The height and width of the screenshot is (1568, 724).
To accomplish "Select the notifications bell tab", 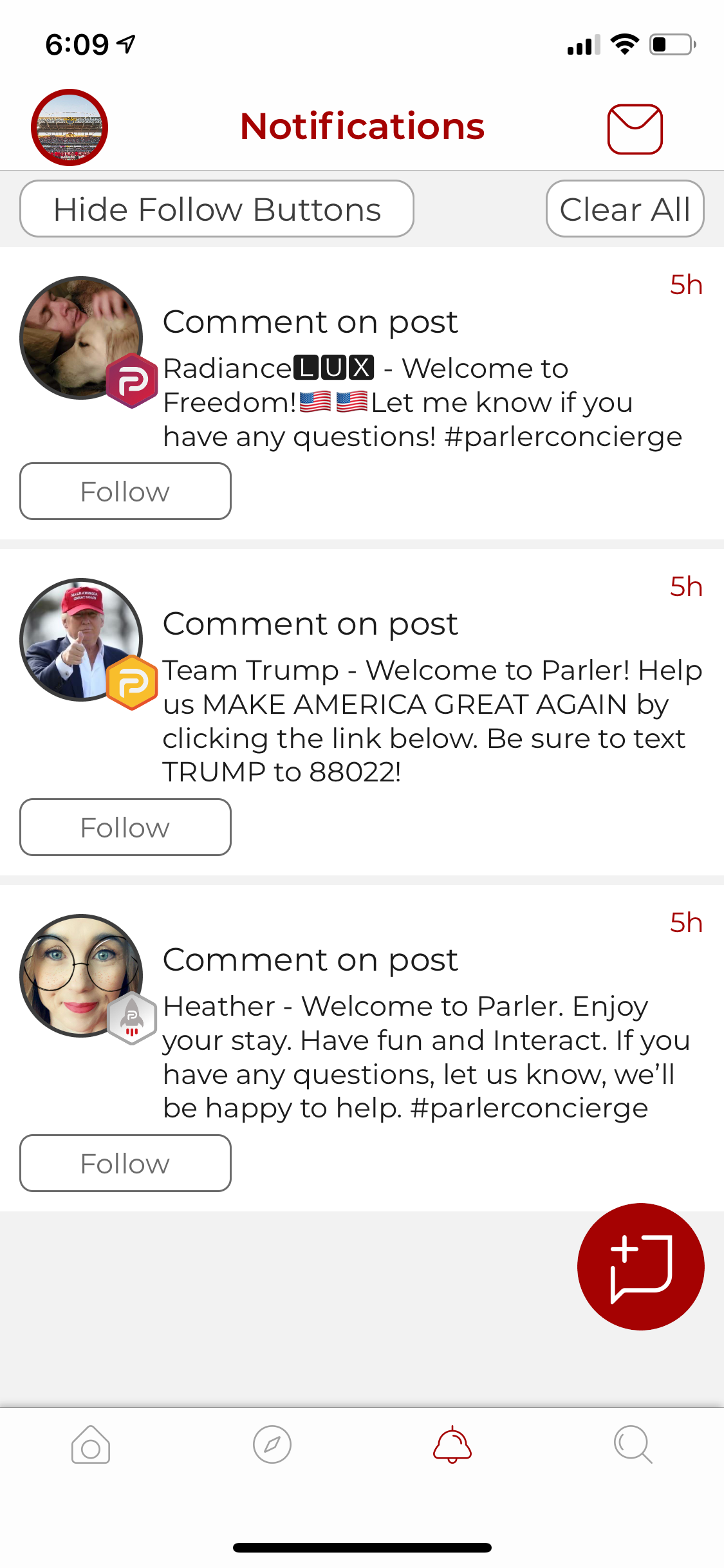I will (x=452, y=1445).
